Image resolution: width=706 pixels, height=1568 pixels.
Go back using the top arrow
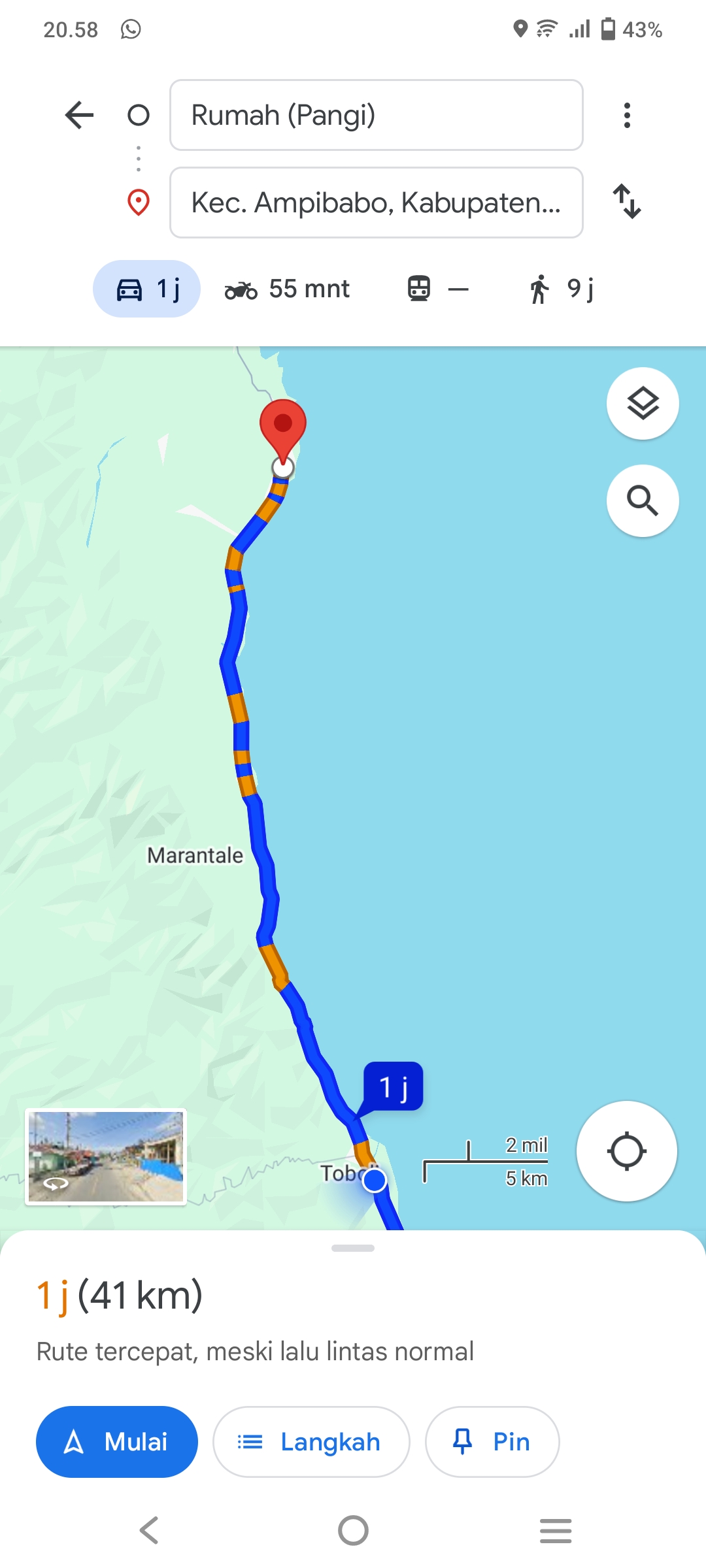coord(80,115)
